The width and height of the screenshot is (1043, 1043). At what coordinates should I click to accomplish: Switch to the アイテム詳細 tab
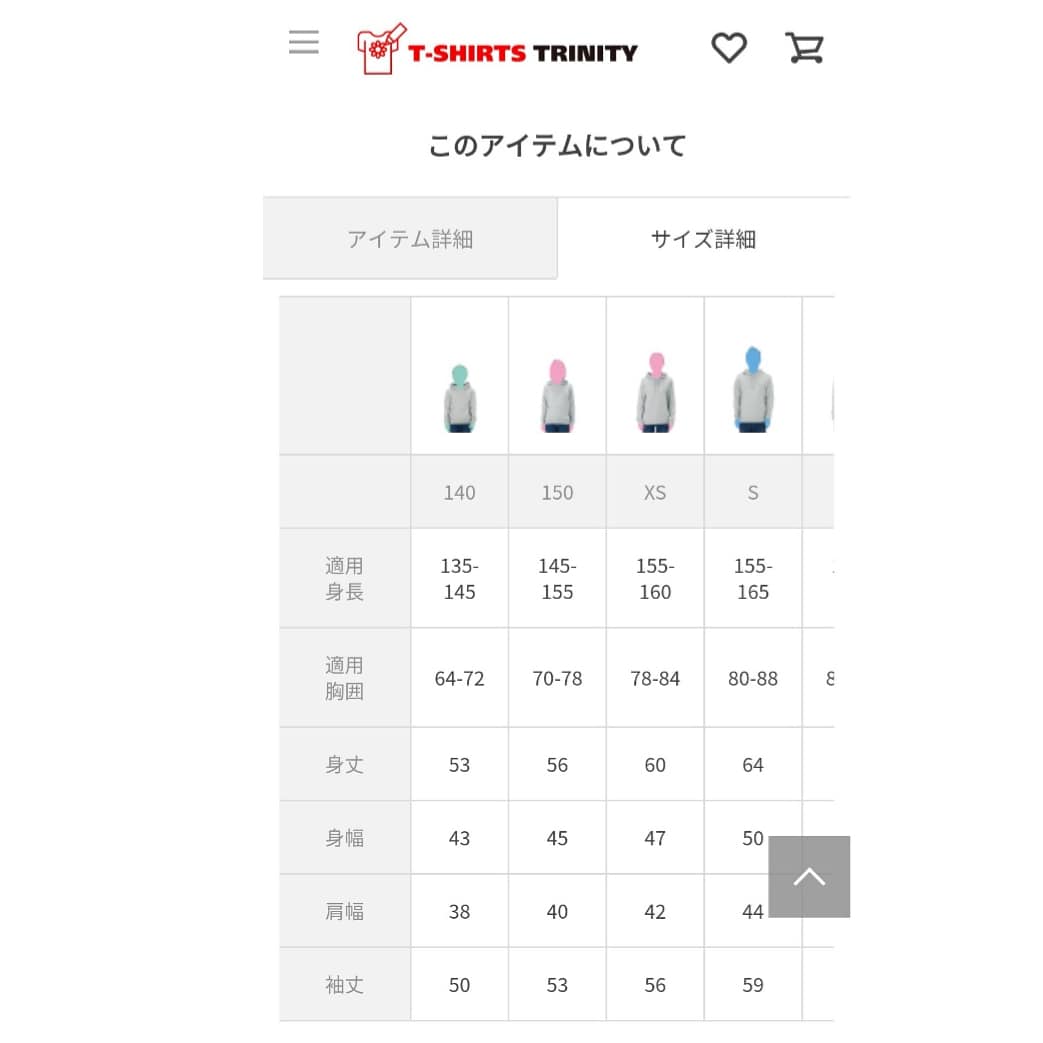[410, 239]
